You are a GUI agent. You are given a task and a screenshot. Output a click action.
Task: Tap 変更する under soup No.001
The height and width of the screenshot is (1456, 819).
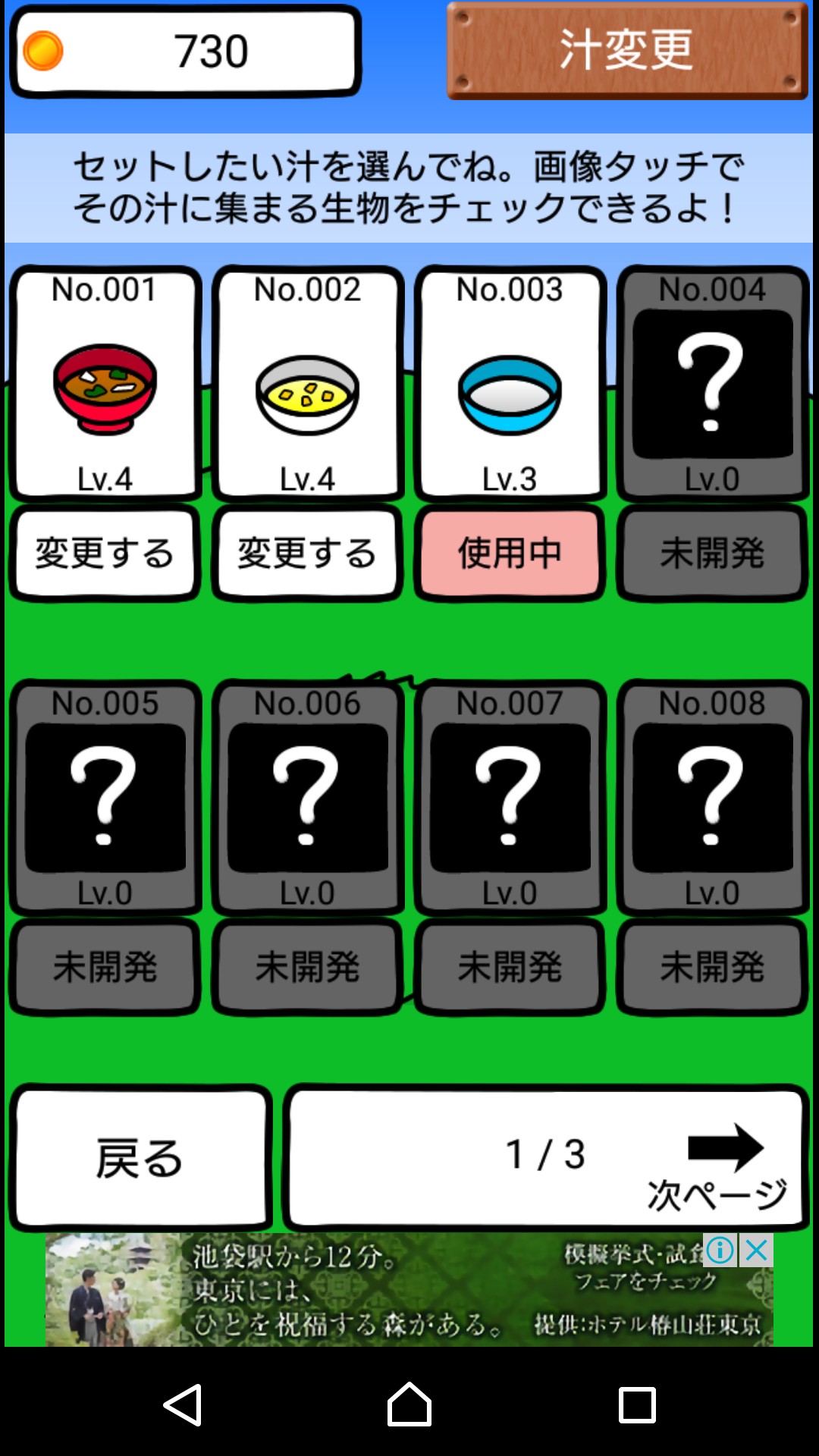coord(105,553)
